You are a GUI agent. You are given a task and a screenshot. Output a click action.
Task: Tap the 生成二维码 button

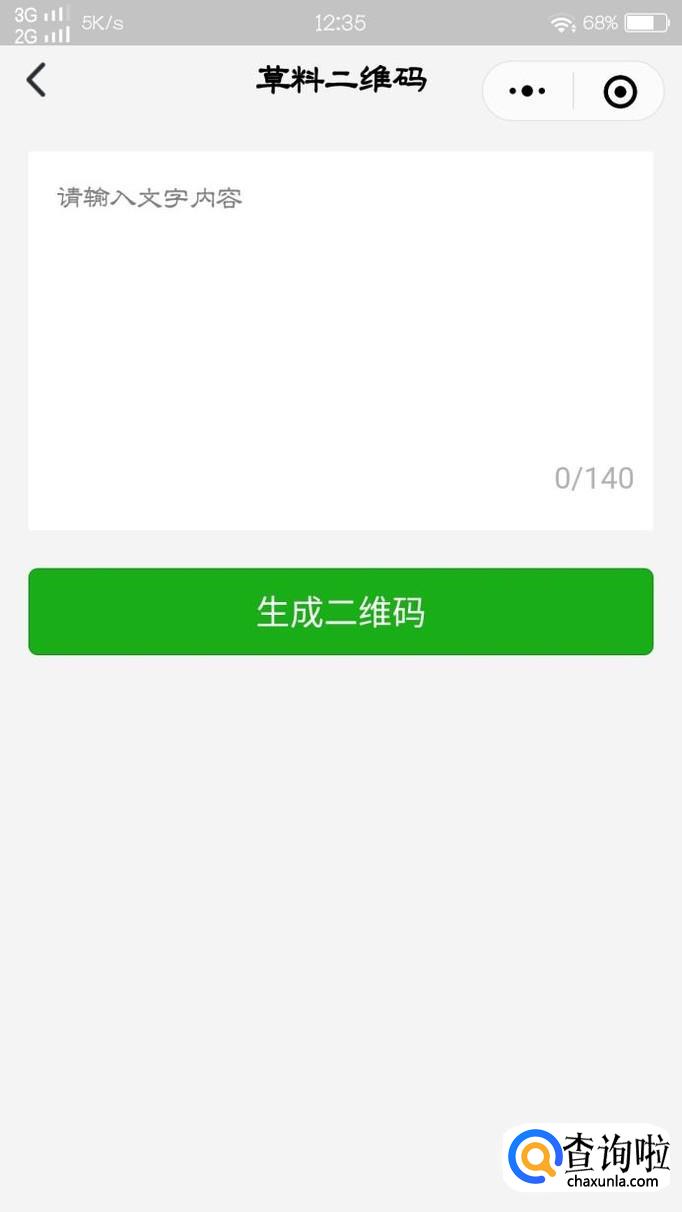point(340,612)
